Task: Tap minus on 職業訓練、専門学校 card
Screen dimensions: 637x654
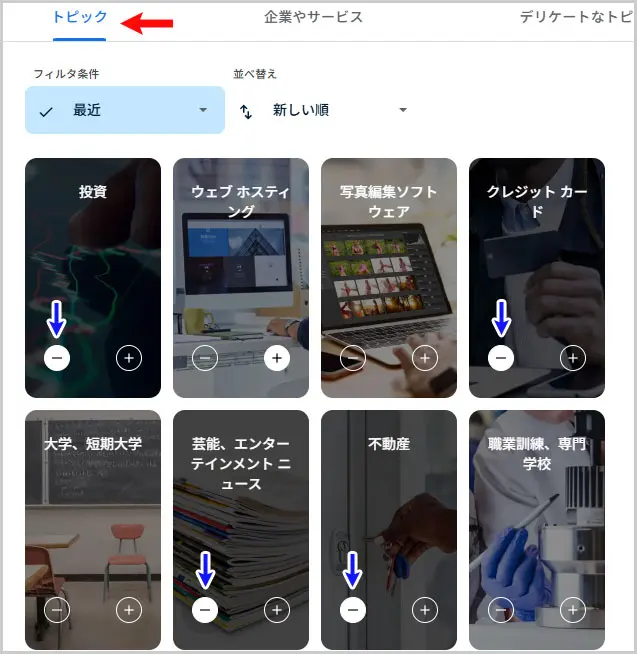Action: (501, 609)
